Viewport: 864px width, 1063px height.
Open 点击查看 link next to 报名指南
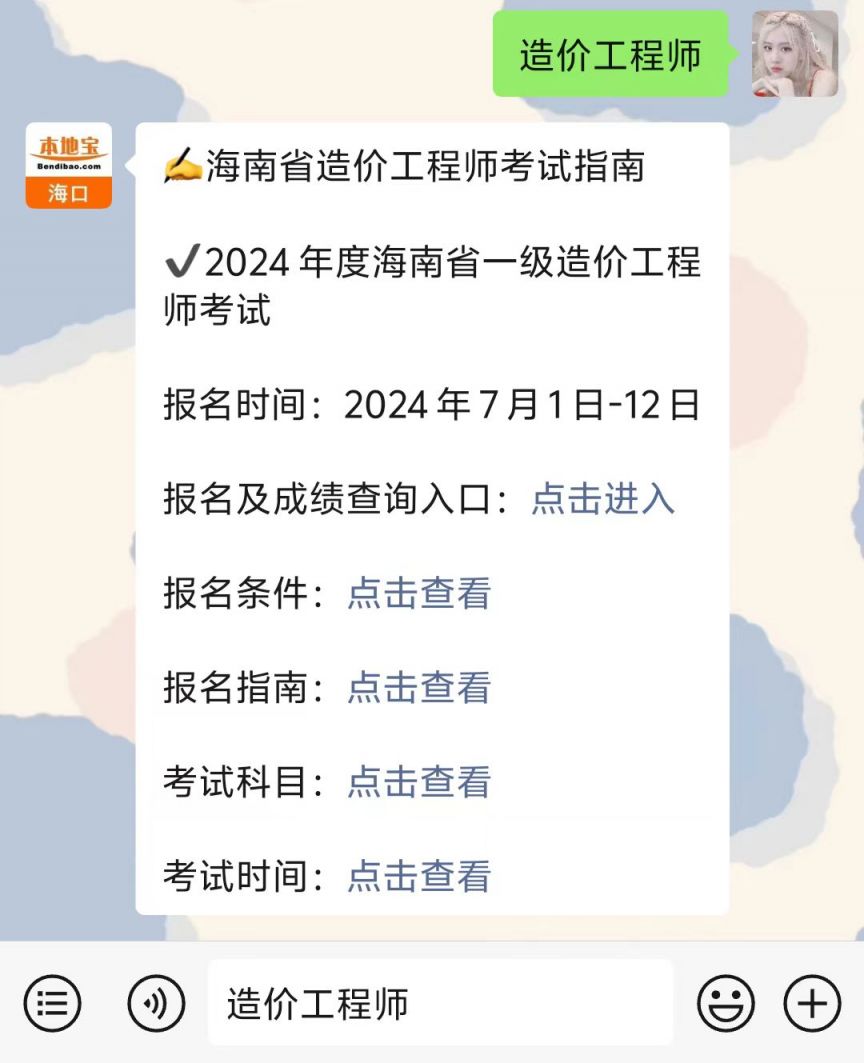click(x=419, y=687)
